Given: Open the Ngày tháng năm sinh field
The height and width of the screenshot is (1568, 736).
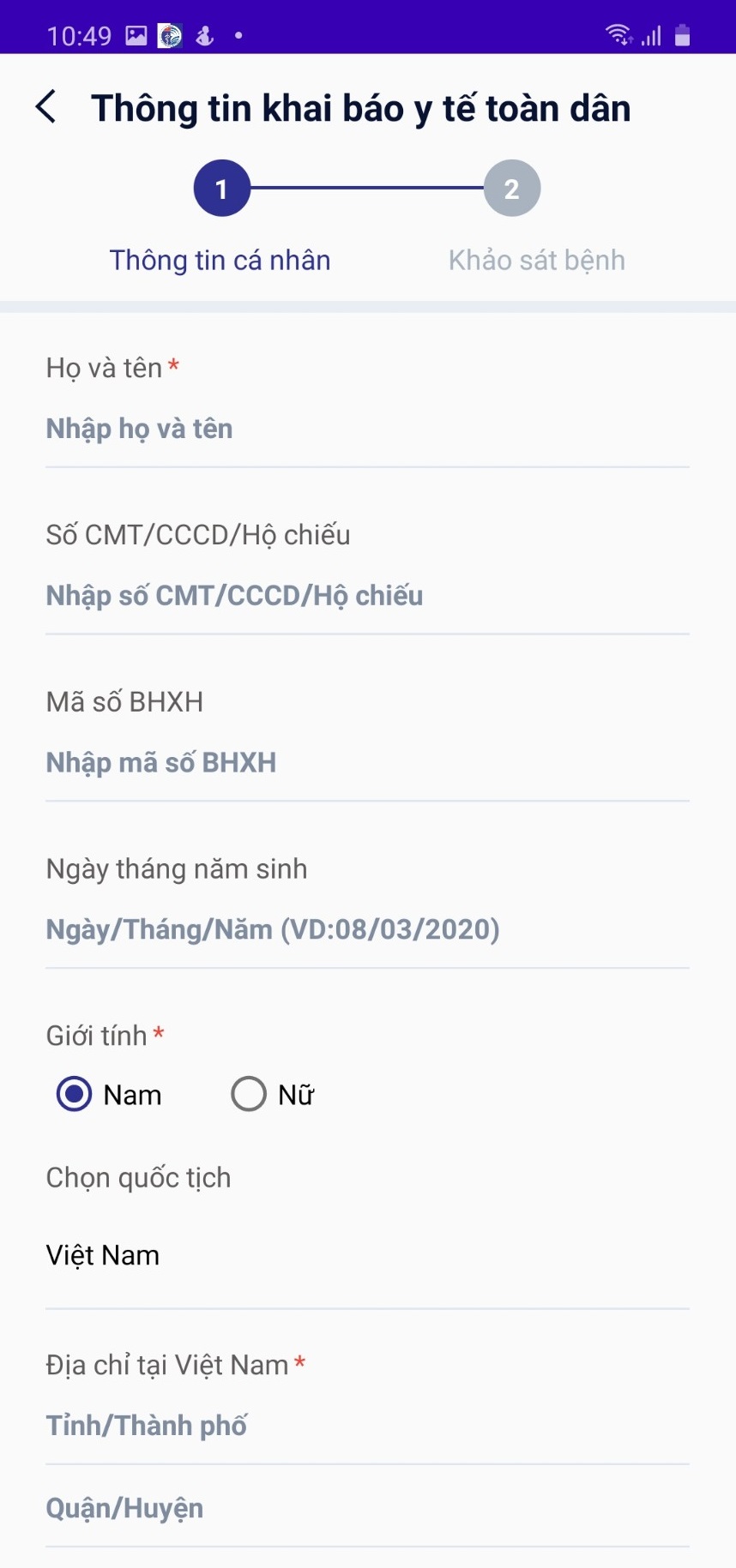Looking at the screenshot, I should pyautogui.click(x=367, y=929).
